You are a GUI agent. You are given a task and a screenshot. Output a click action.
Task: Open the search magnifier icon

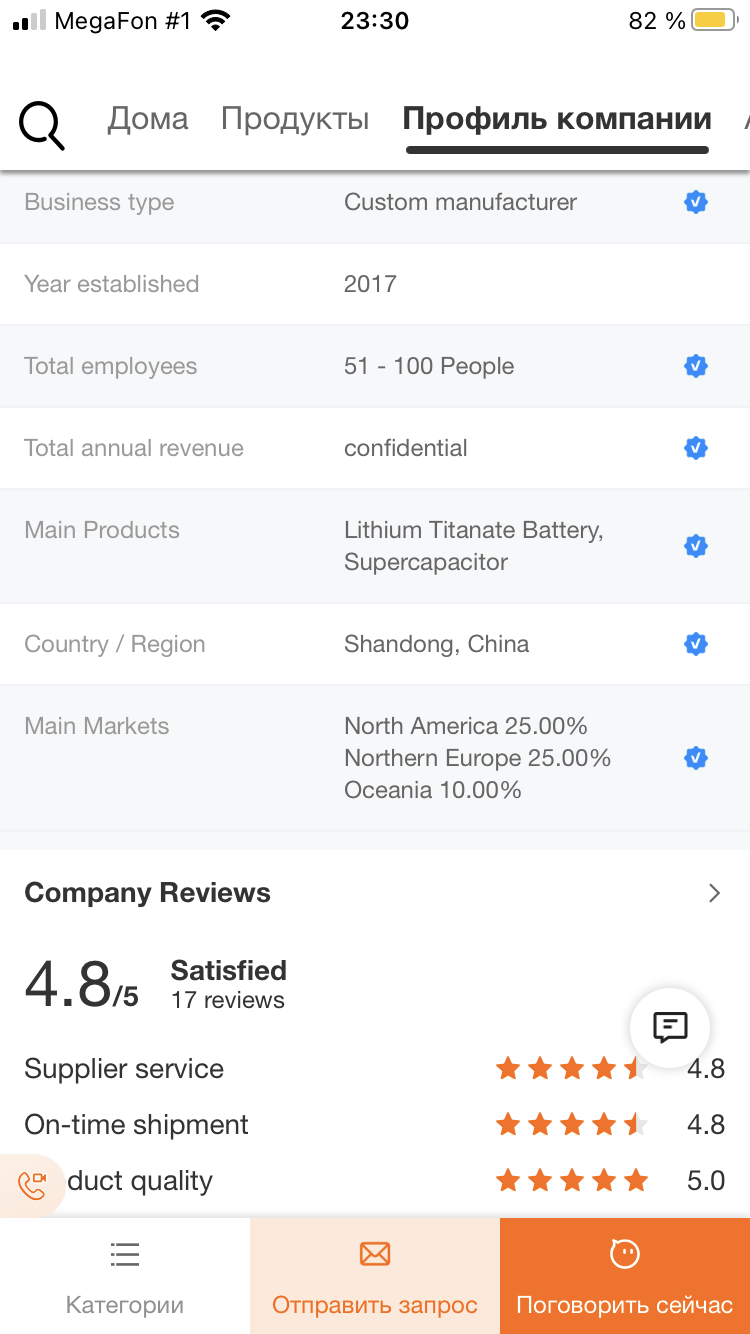tap(41, 125)
